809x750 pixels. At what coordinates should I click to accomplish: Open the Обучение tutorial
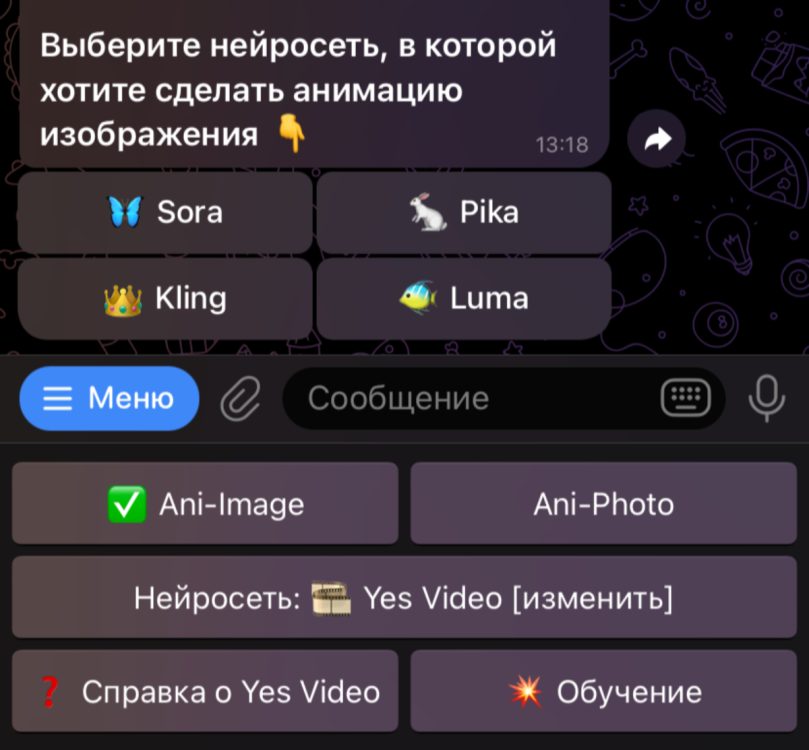click(x=603, y=691)
